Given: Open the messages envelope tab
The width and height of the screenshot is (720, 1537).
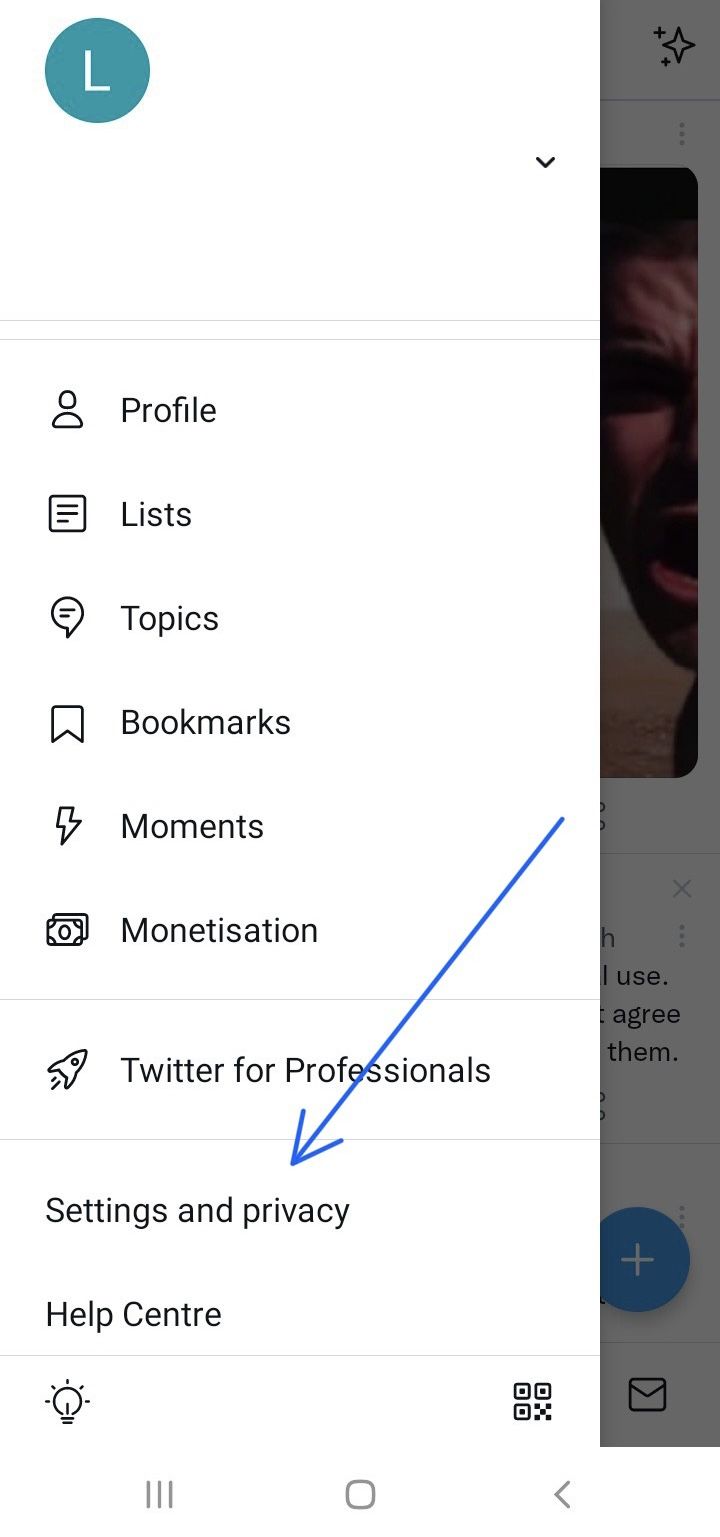Looking at the screenshot, I should 647,1394.
